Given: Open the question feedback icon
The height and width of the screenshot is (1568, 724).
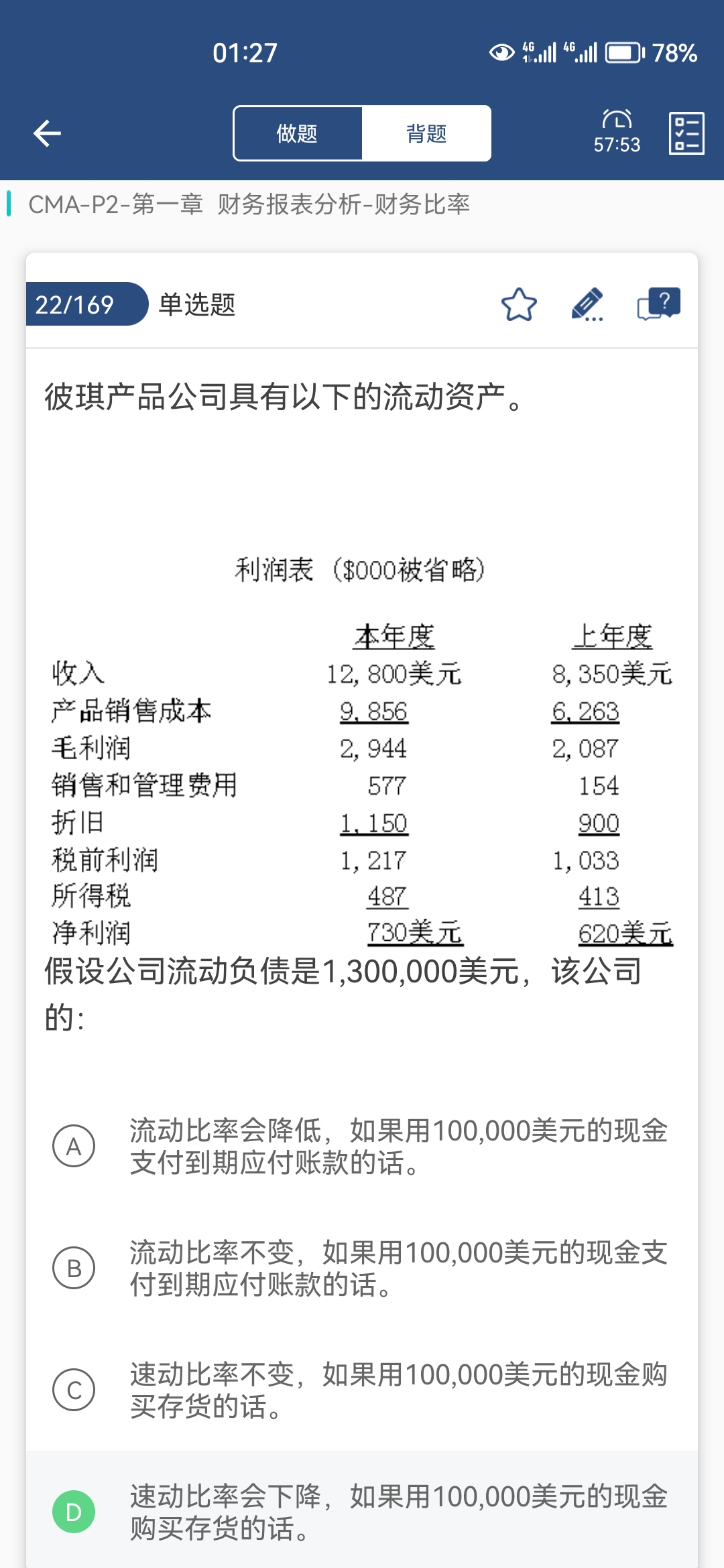Looking at the screenshot, I should tap(658, 305).
